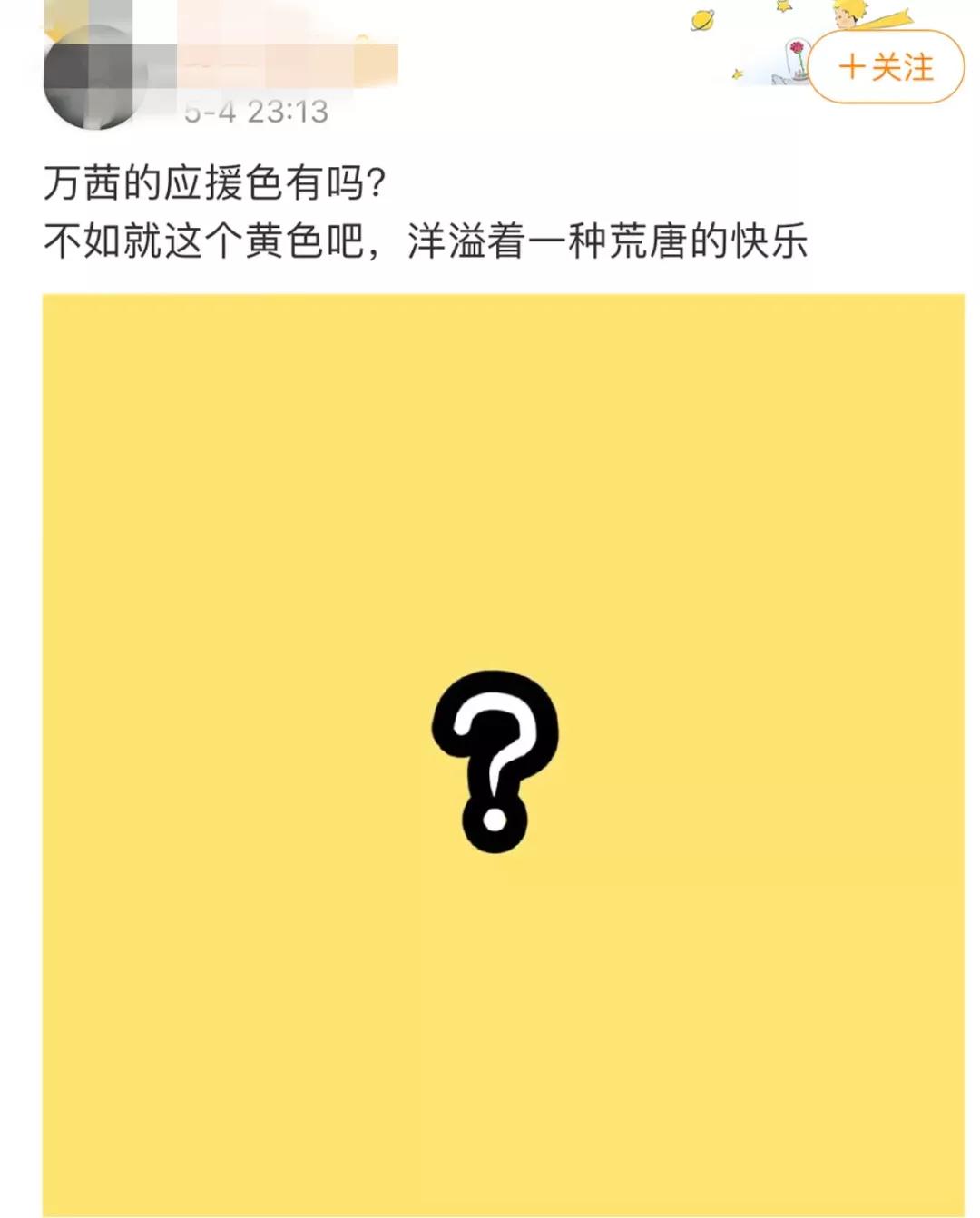Viewport: 980px width, 1218px height.
Task: Click the rose in glass dome icon
Action: 799,59
